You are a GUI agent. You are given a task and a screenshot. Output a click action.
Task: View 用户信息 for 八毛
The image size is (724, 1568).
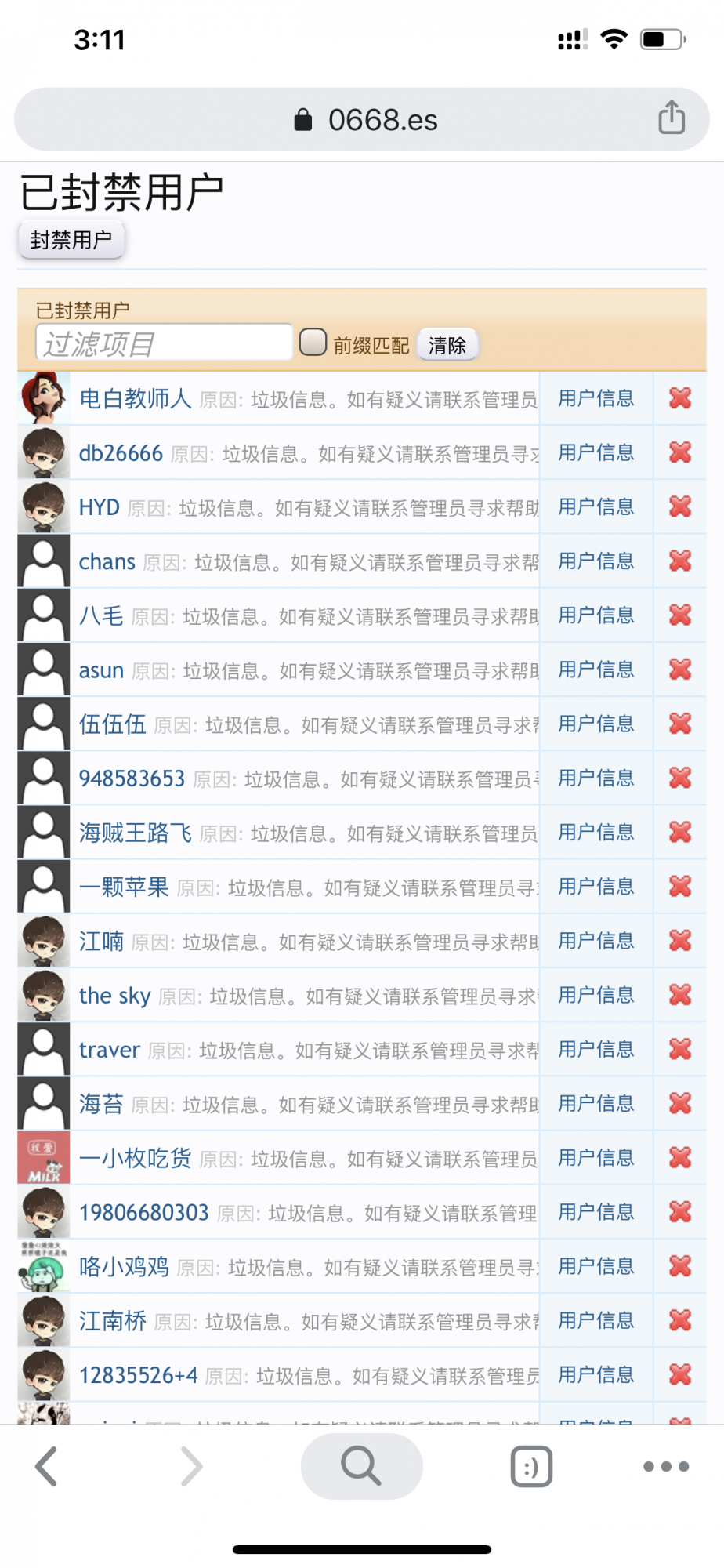[x=595, y=615]
